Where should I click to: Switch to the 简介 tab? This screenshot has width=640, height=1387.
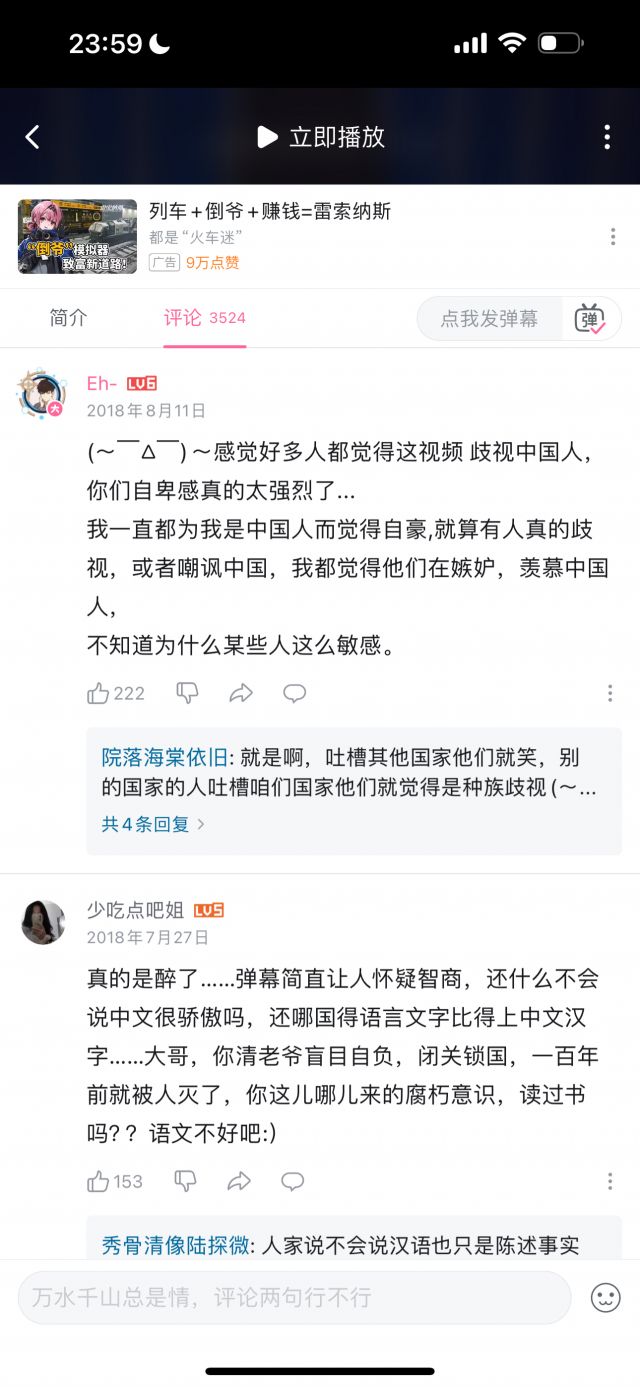(68, 318)
